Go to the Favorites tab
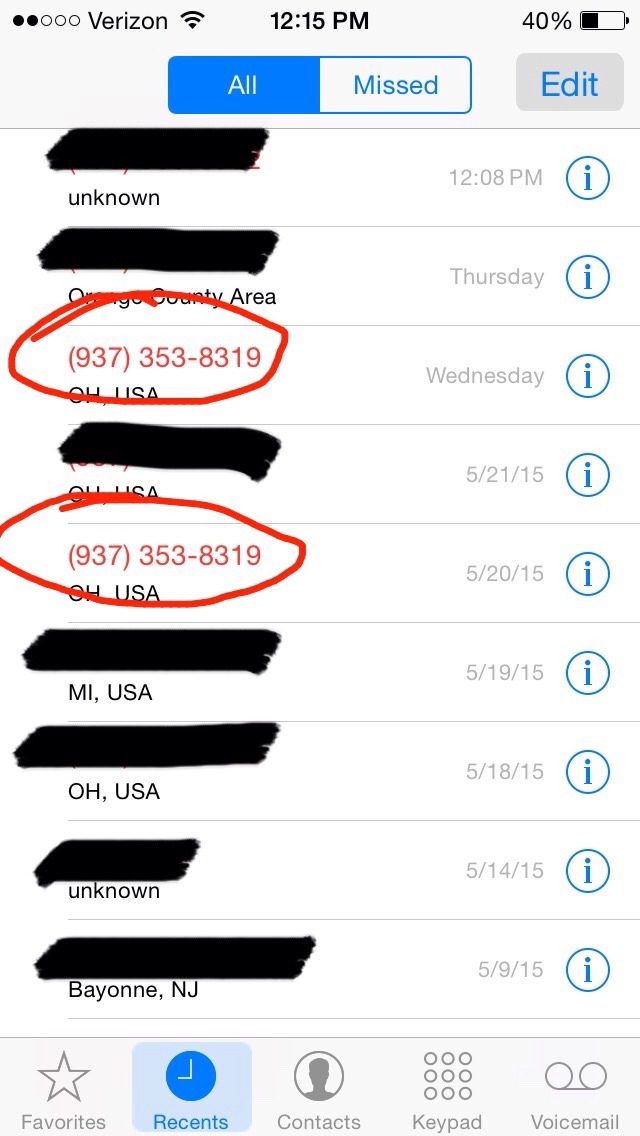 coord(64,1090)
